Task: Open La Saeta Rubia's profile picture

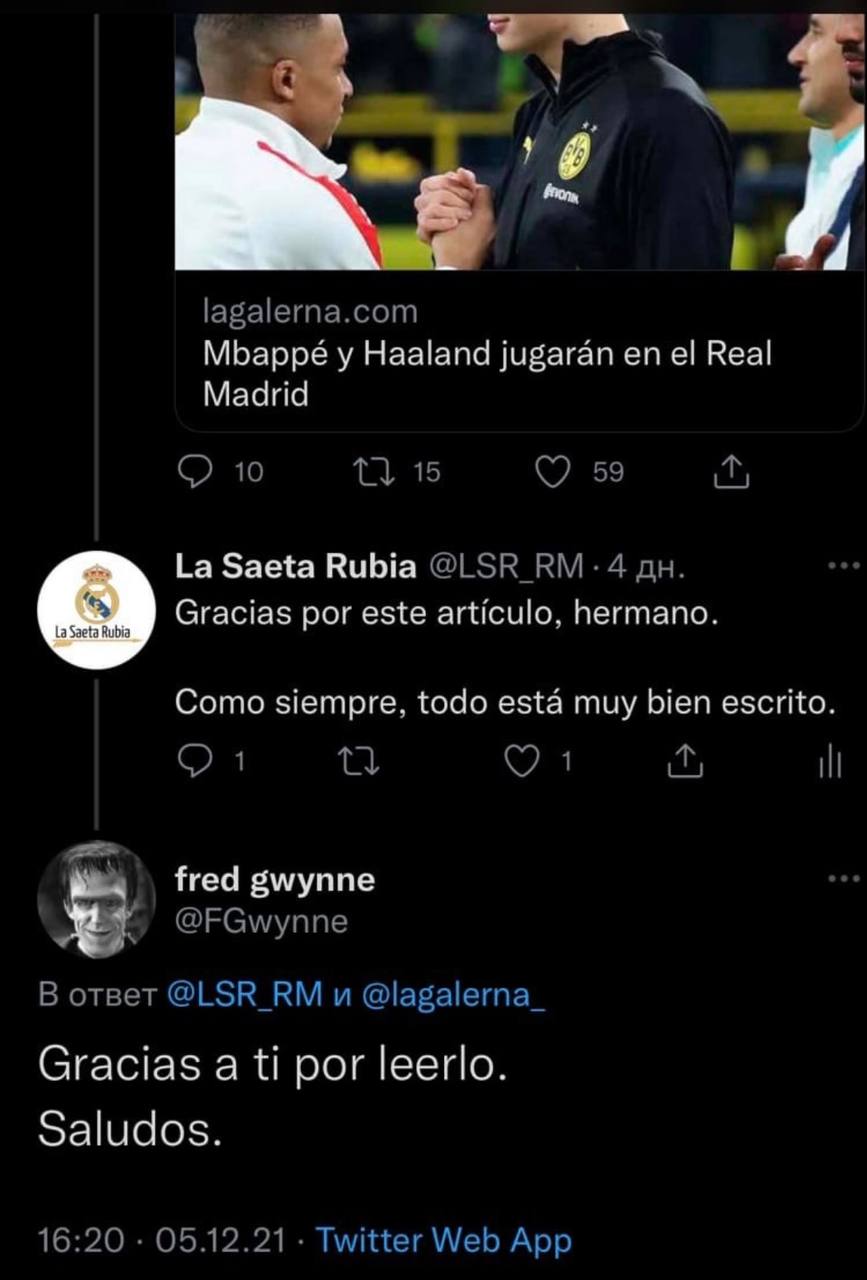Action: [x=96, y=610]
